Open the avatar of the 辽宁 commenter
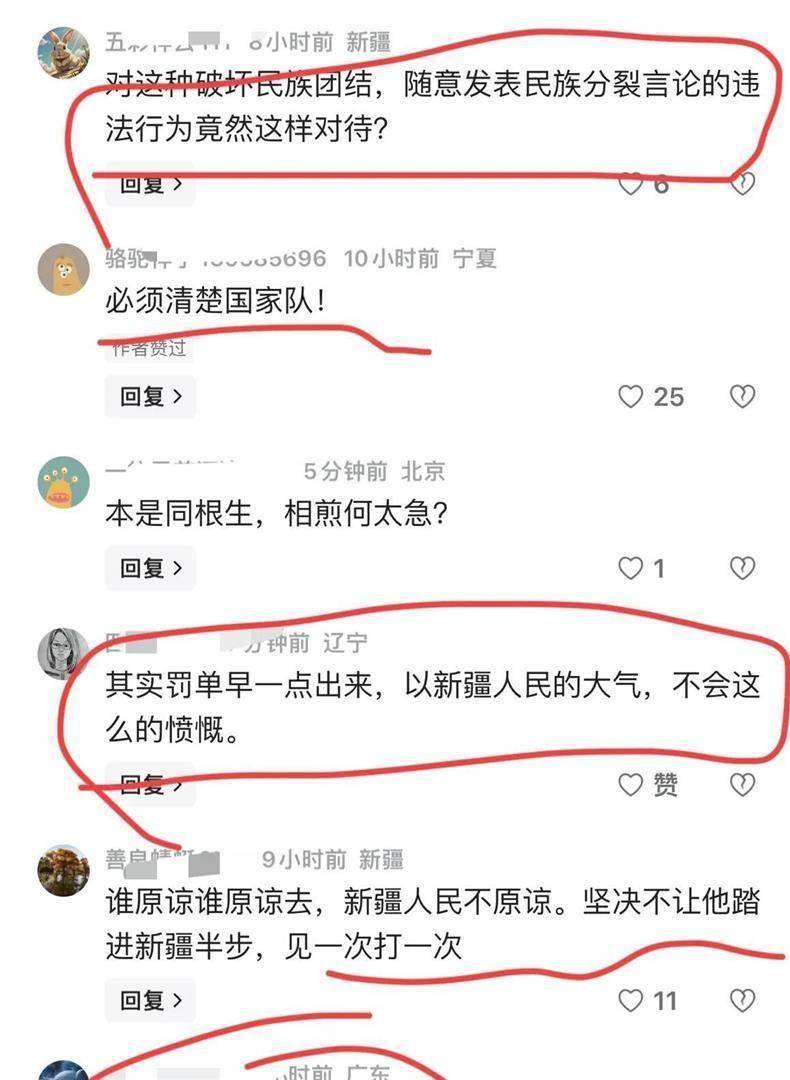This screenshot has width=790, height=1080. (x=64, y=654)
